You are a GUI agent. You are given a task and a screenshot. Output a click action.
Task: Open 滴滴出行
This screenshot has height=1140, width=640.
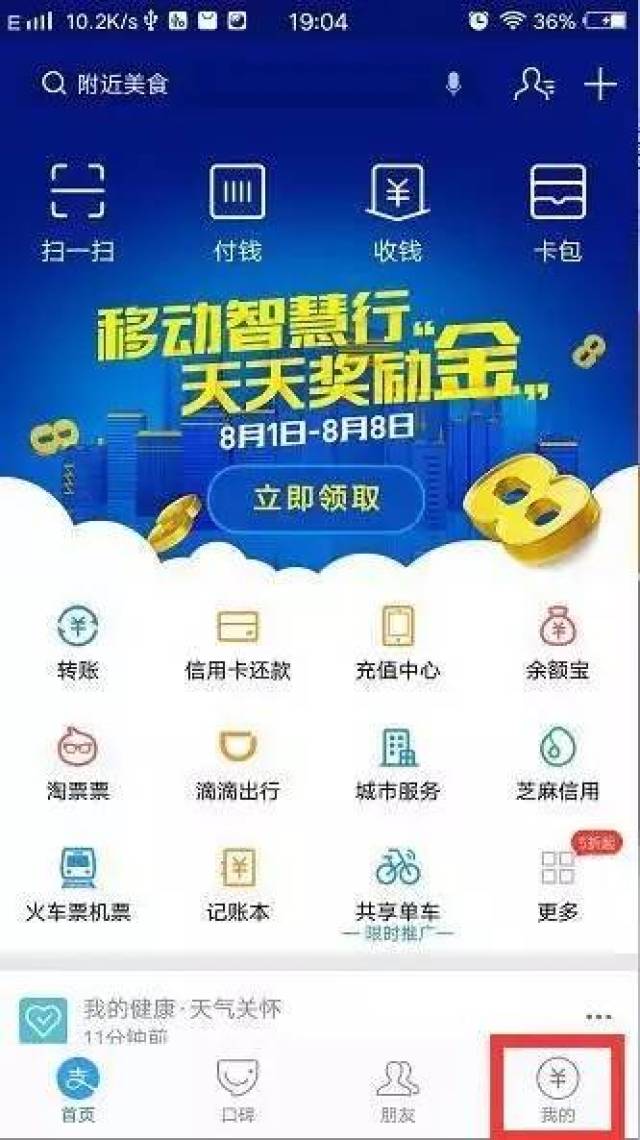click(x=237, y=765)
